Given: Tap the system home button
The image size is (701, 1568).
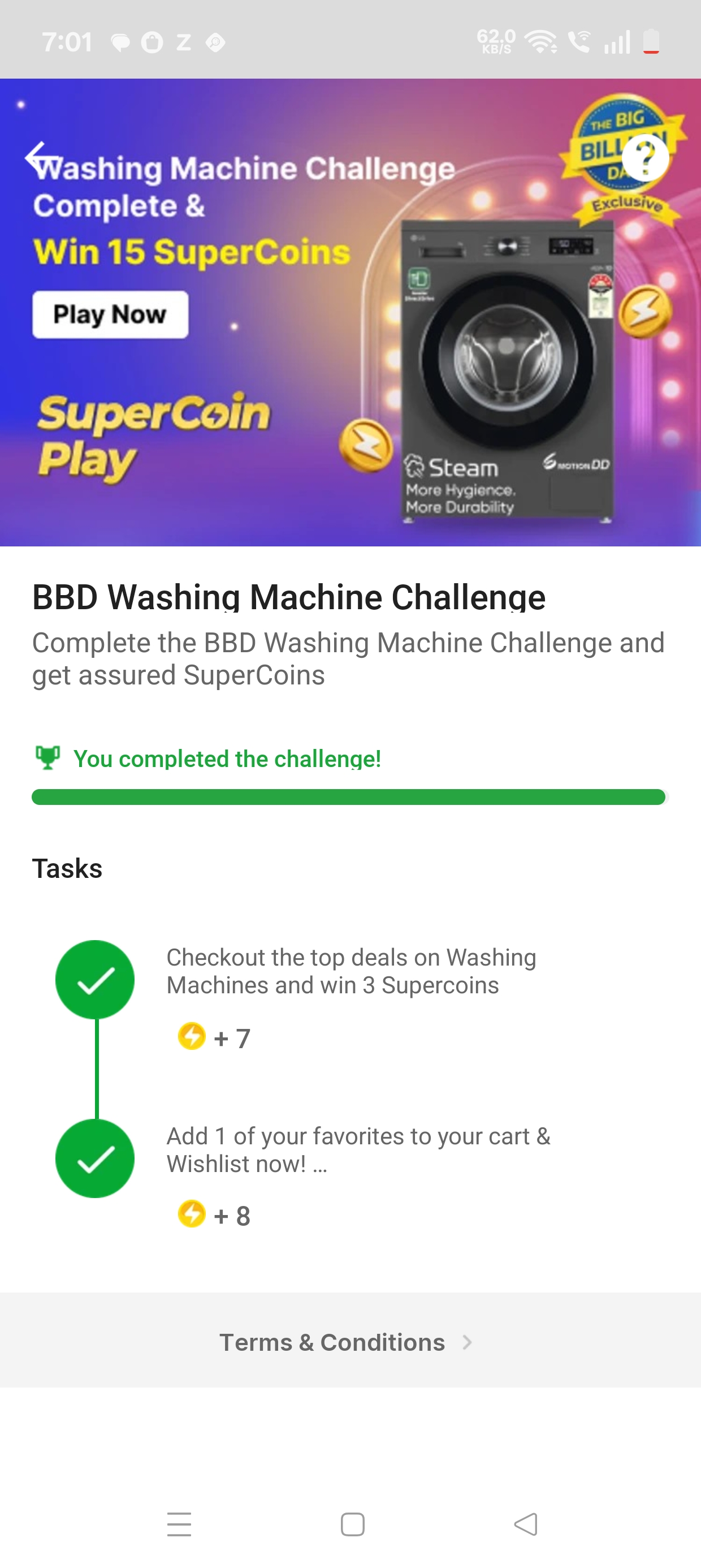Looking at the screenshot, I should [352, 1525].
